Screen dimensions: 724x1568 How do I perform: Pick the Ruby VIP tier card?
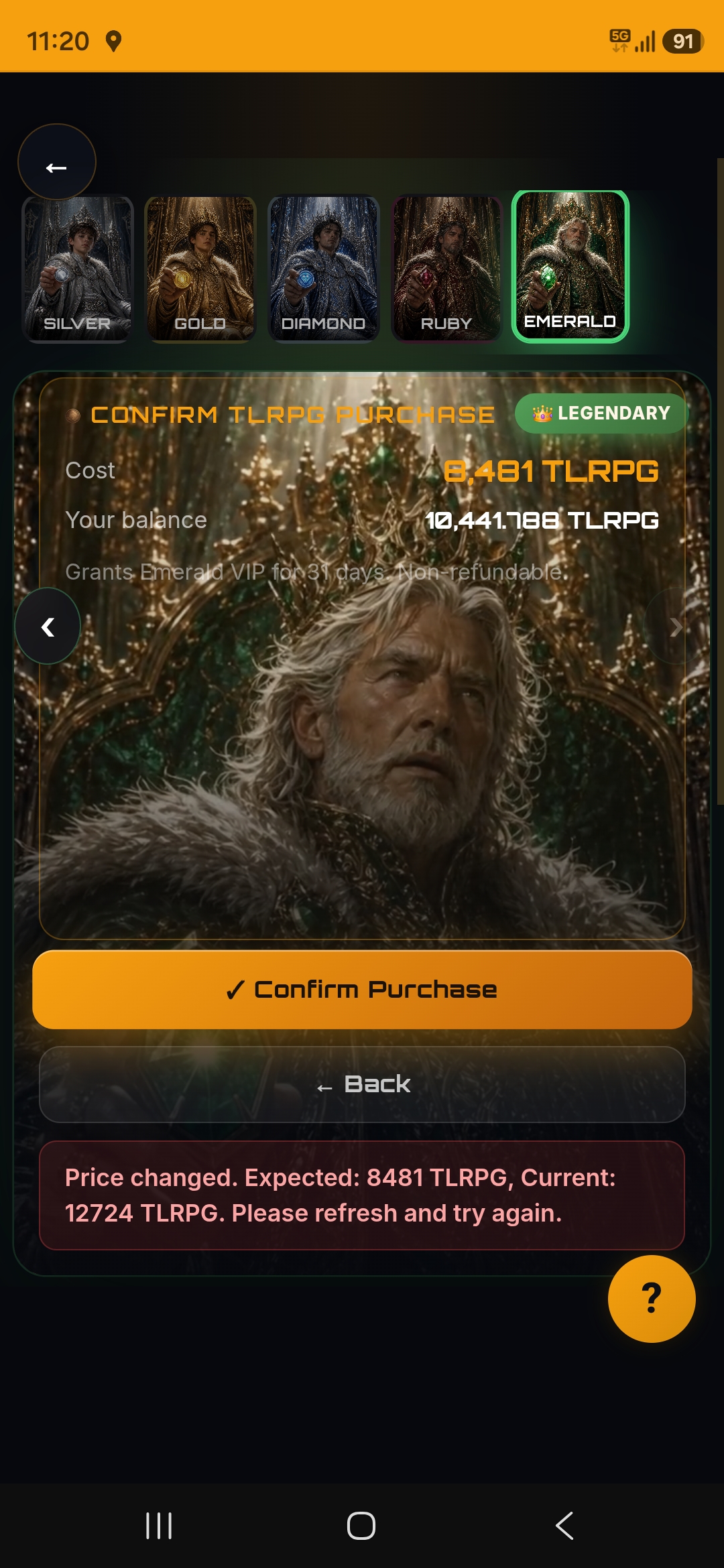click(x=446, y=268)
